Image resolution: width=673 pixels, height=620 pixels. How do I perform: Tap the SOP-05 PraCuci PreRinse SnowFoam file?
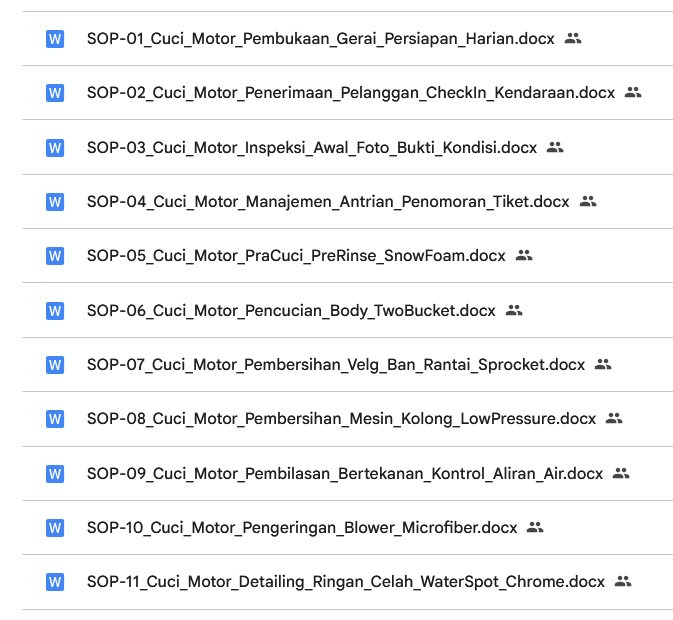(x=295, y=256)
